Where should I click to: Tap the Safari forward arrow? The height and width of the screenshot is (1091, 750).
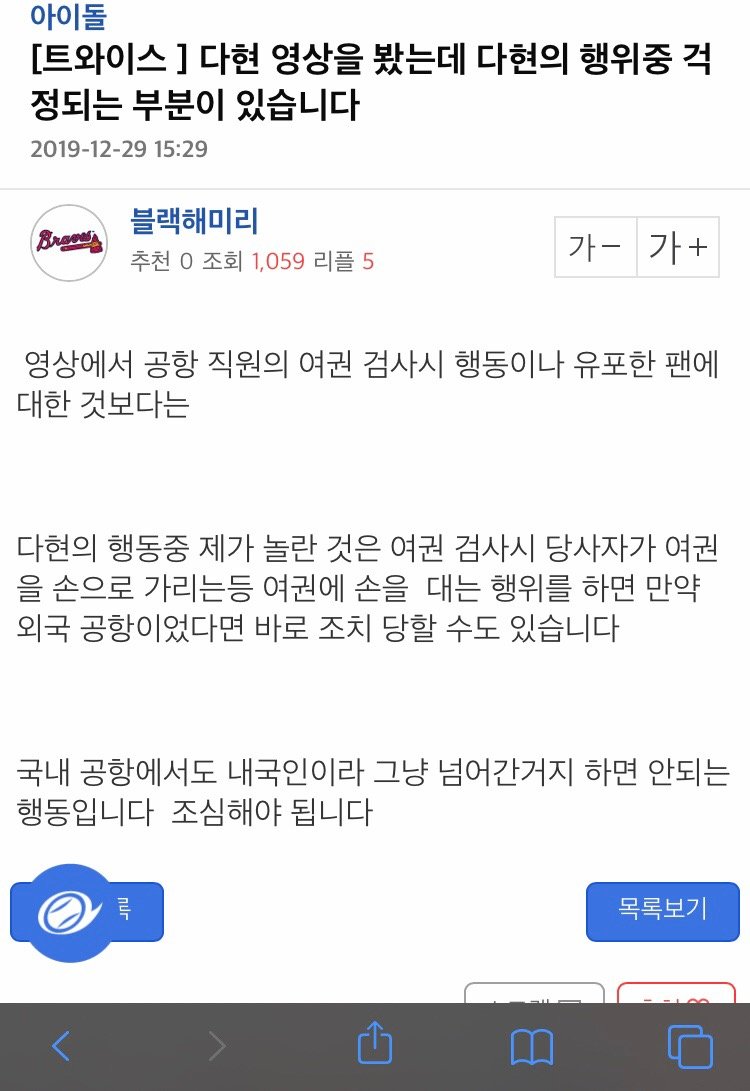pyautogui.click(x=217, y=1045)
